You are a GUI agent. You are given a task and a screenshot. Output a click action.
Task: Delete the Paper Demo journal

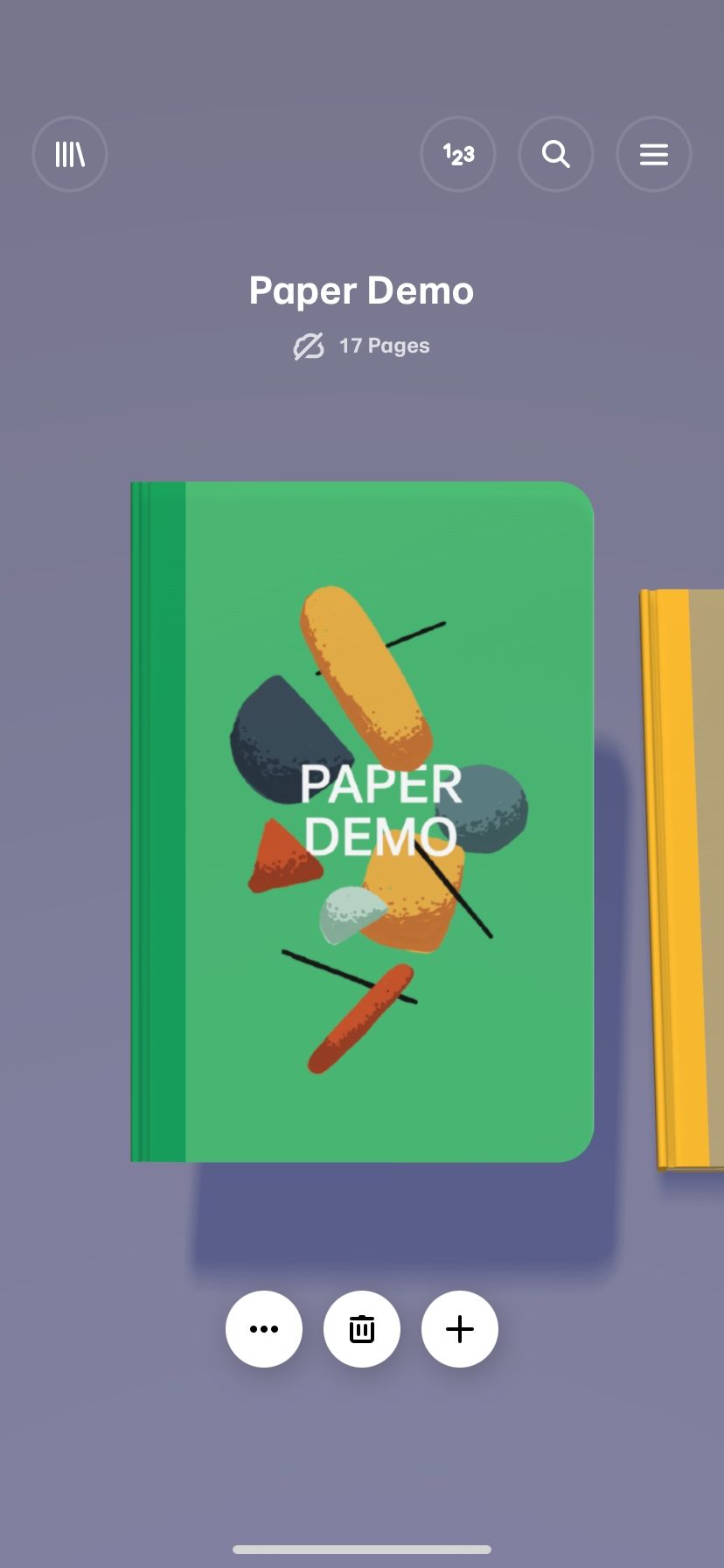point(362,1329)
